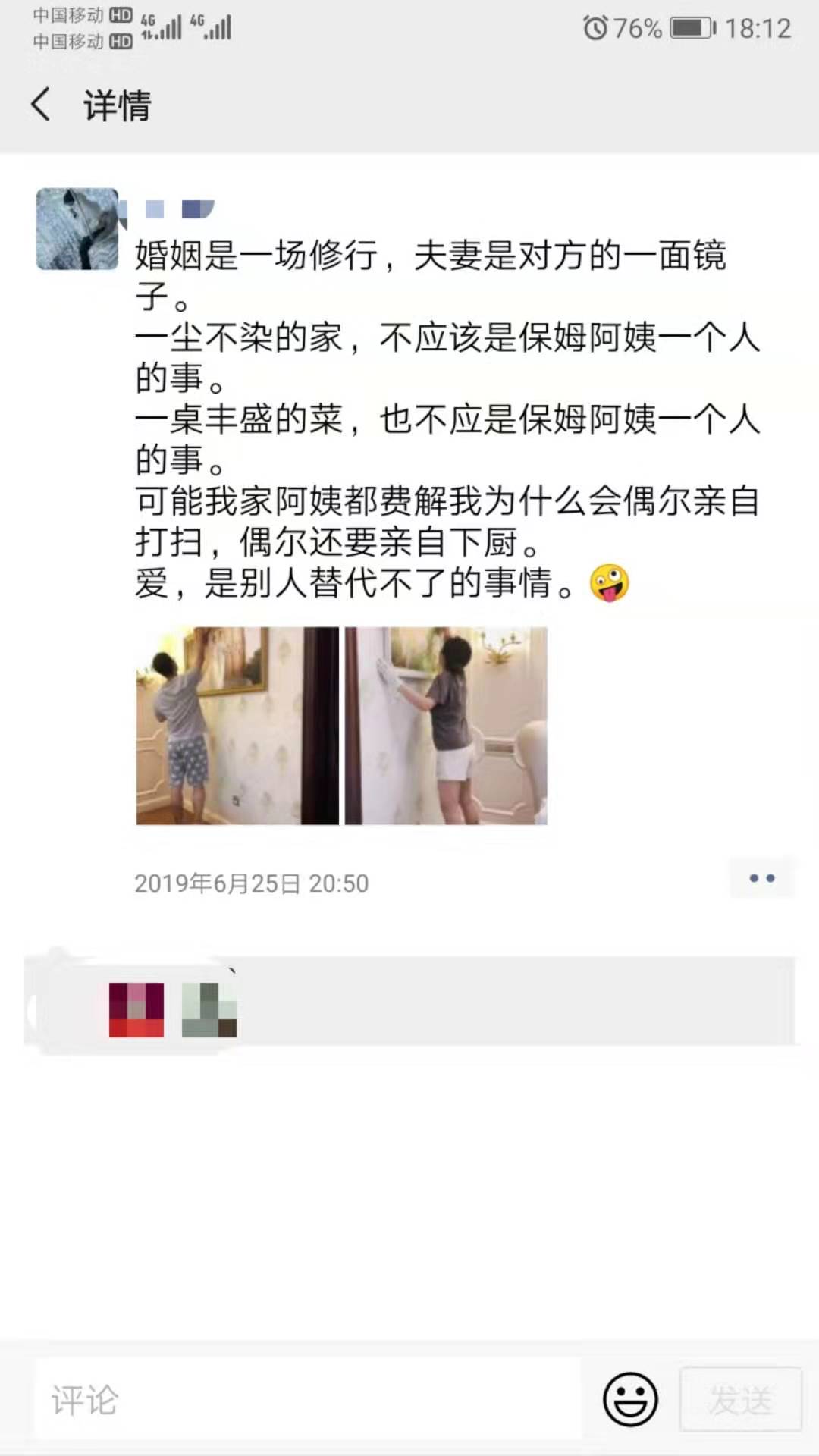Tap the 评论 comment input field
819x1456 pixels.
307,1400
